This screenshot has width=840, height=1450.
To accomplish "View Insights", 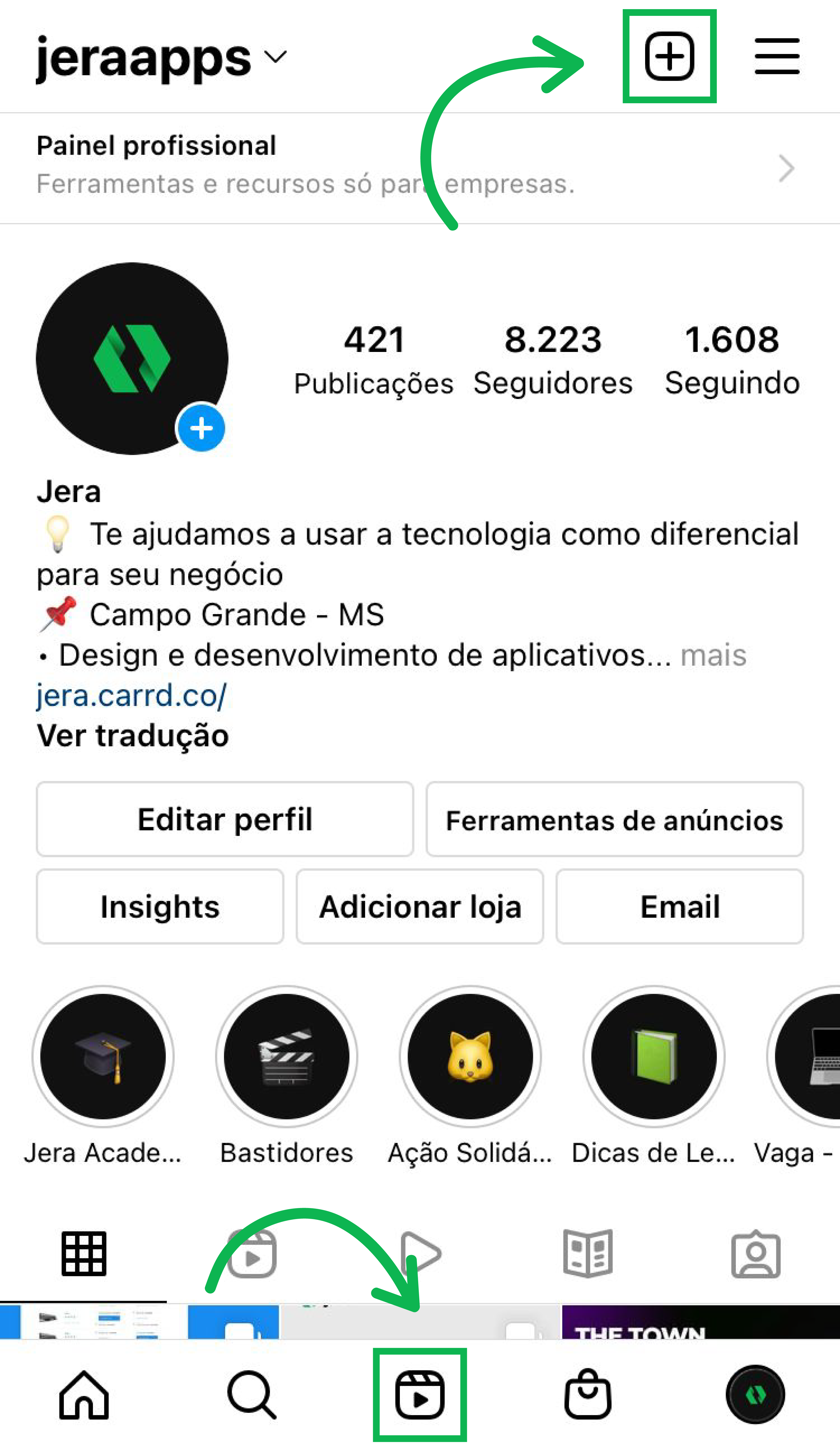I will [x=160, y=907].
